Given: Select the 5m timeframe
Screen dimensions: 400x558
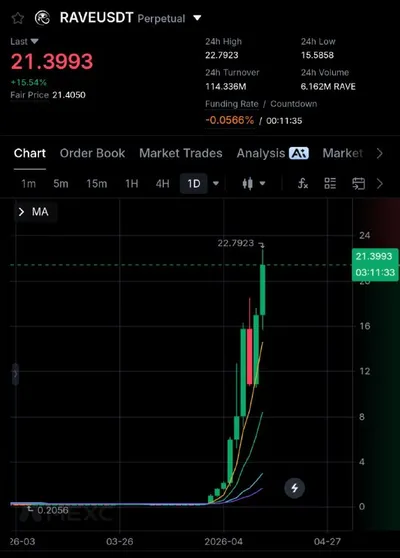Looking at the screenshot, I should [x=61, y=184].
